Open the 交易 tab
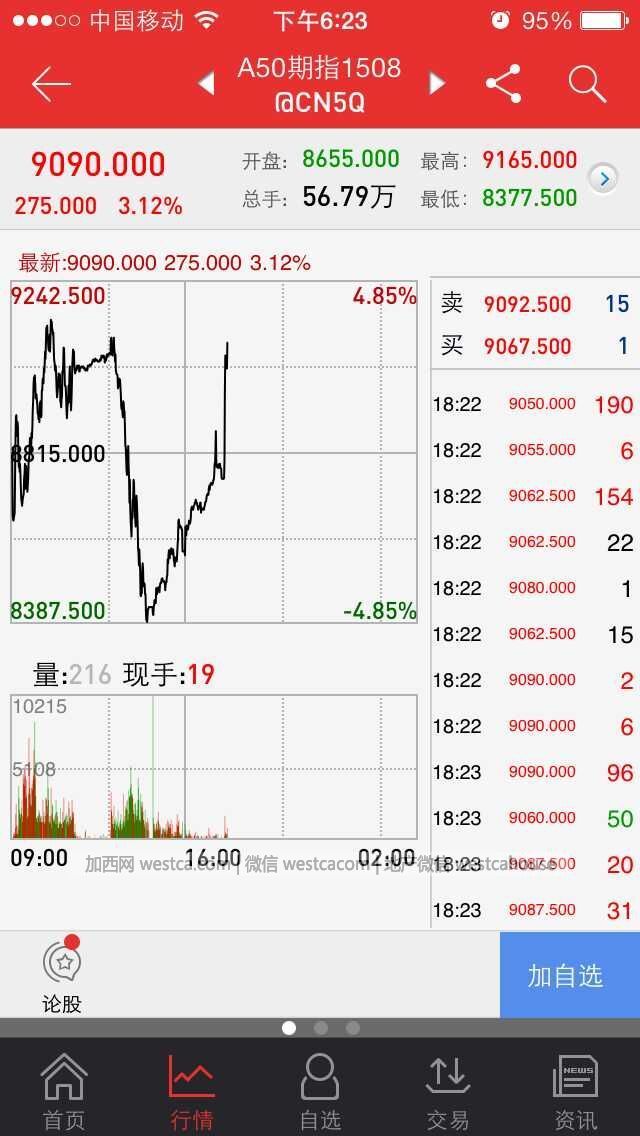The image size is (640, 1136). pos(447,1090)
